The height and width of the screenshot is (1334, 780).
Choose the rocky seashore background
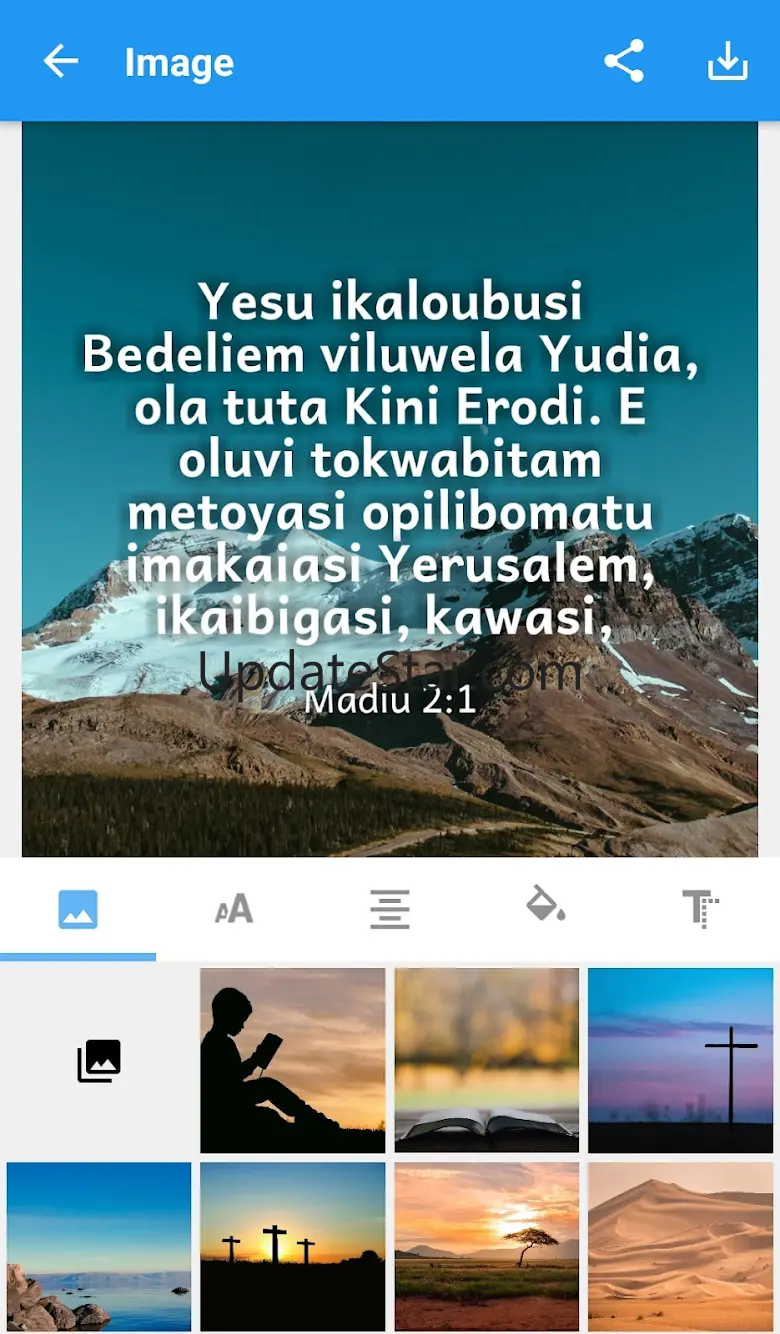coord(98,1246)
